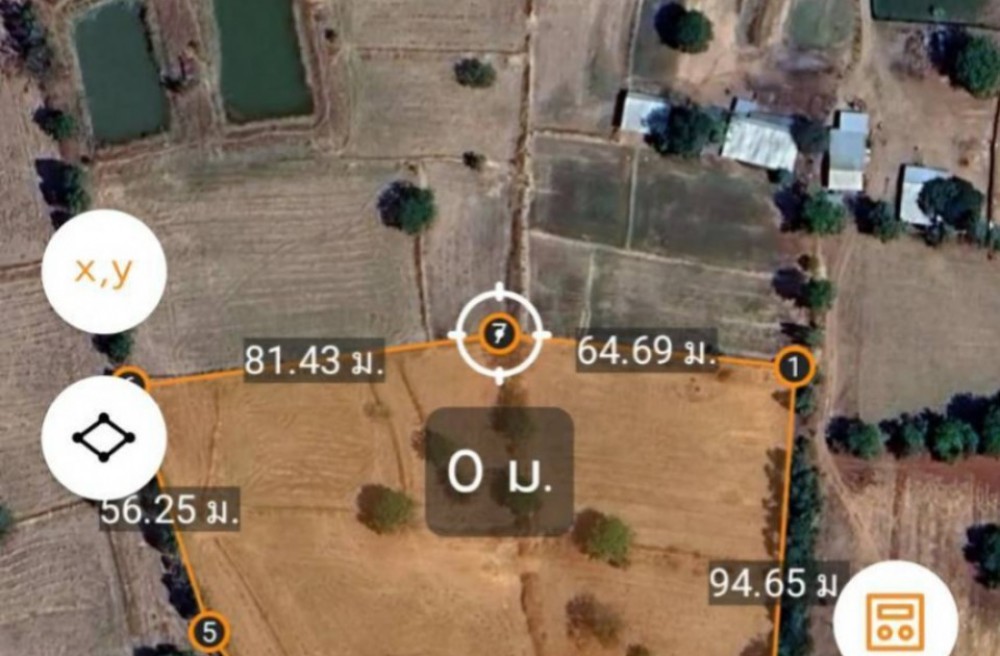Viewport: 1000px width, 656px height.
Task: Select boundary point marker 1
Action: [794, 368]
